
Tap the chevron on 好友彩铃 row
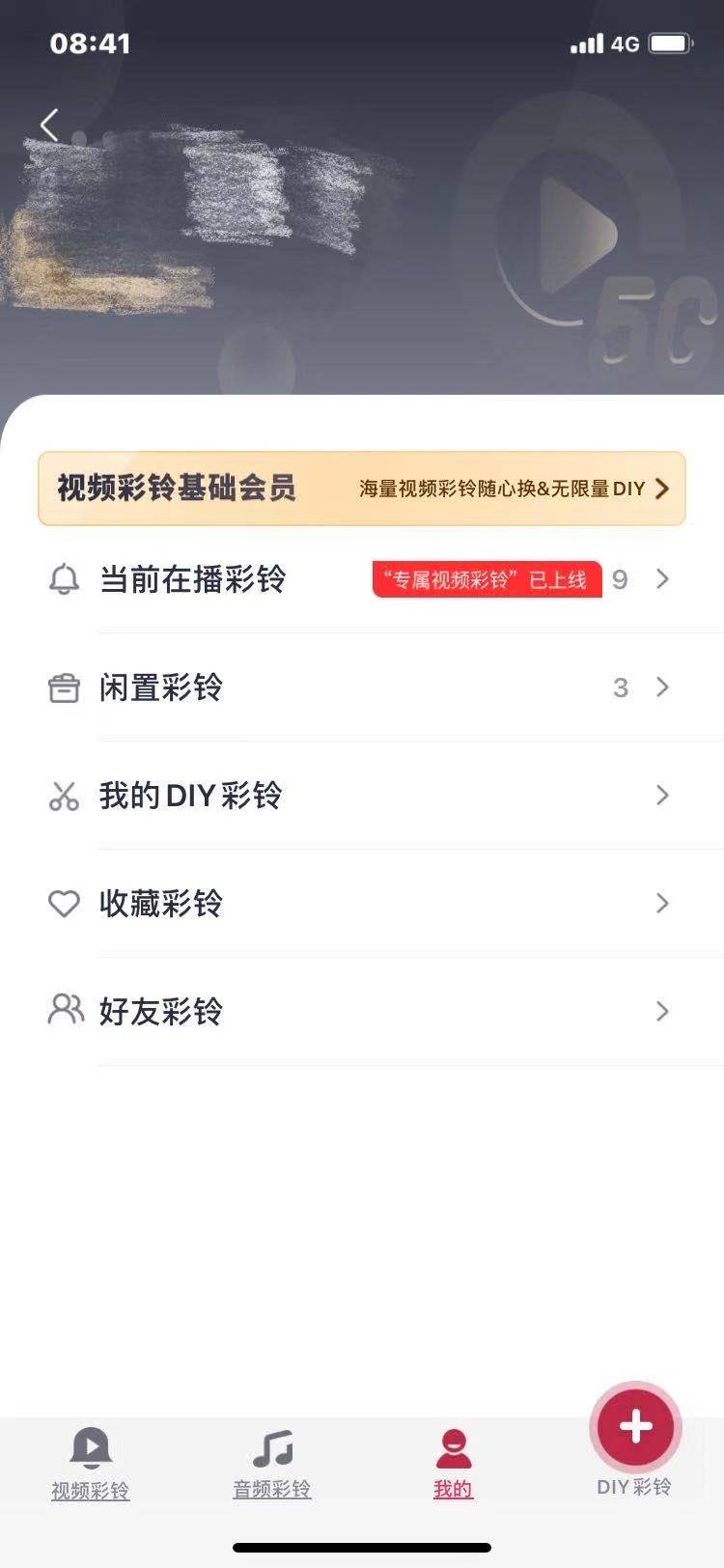click(x=662, y=1012)
